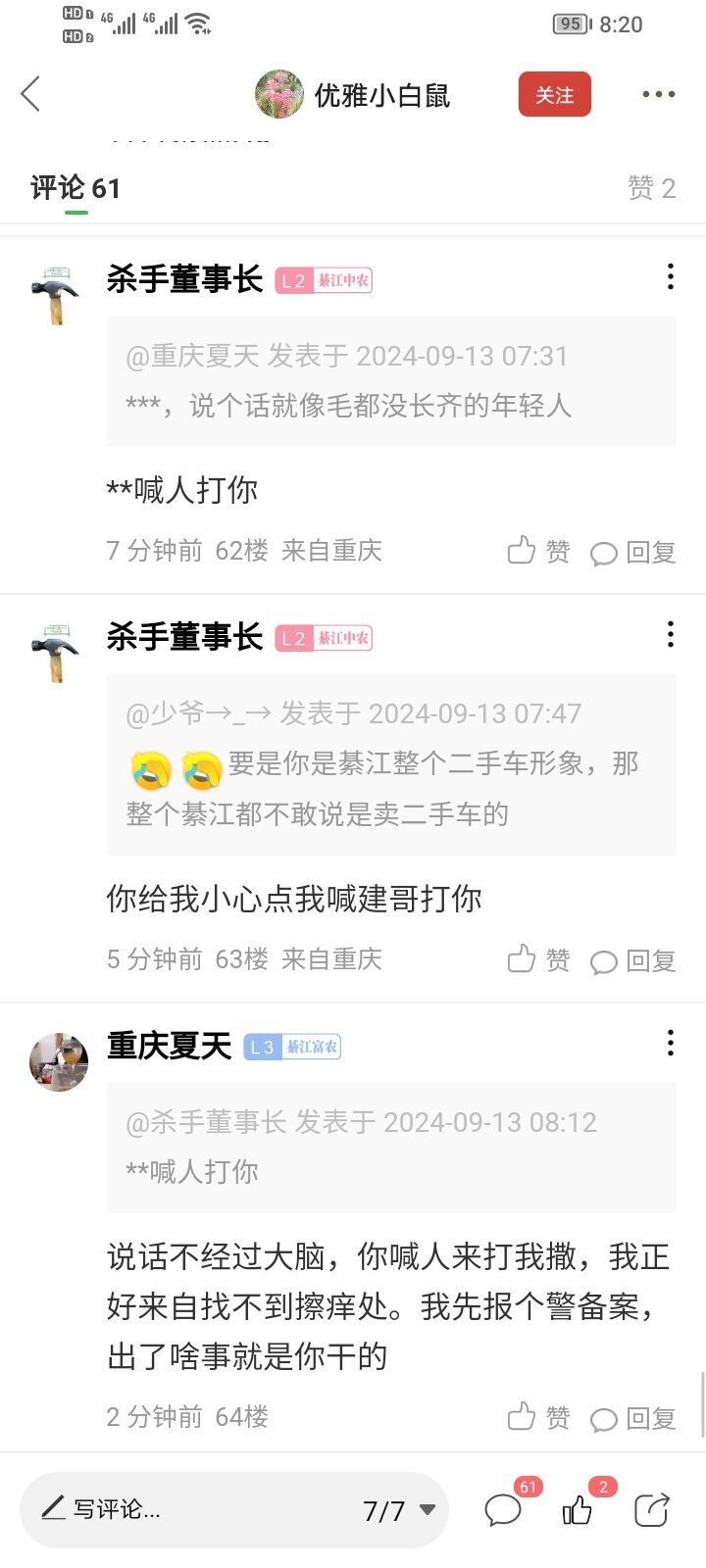Open overflow menu on the 63楼 comment
This screenshot has height=1568, width=706.
(x=670, y=635)
